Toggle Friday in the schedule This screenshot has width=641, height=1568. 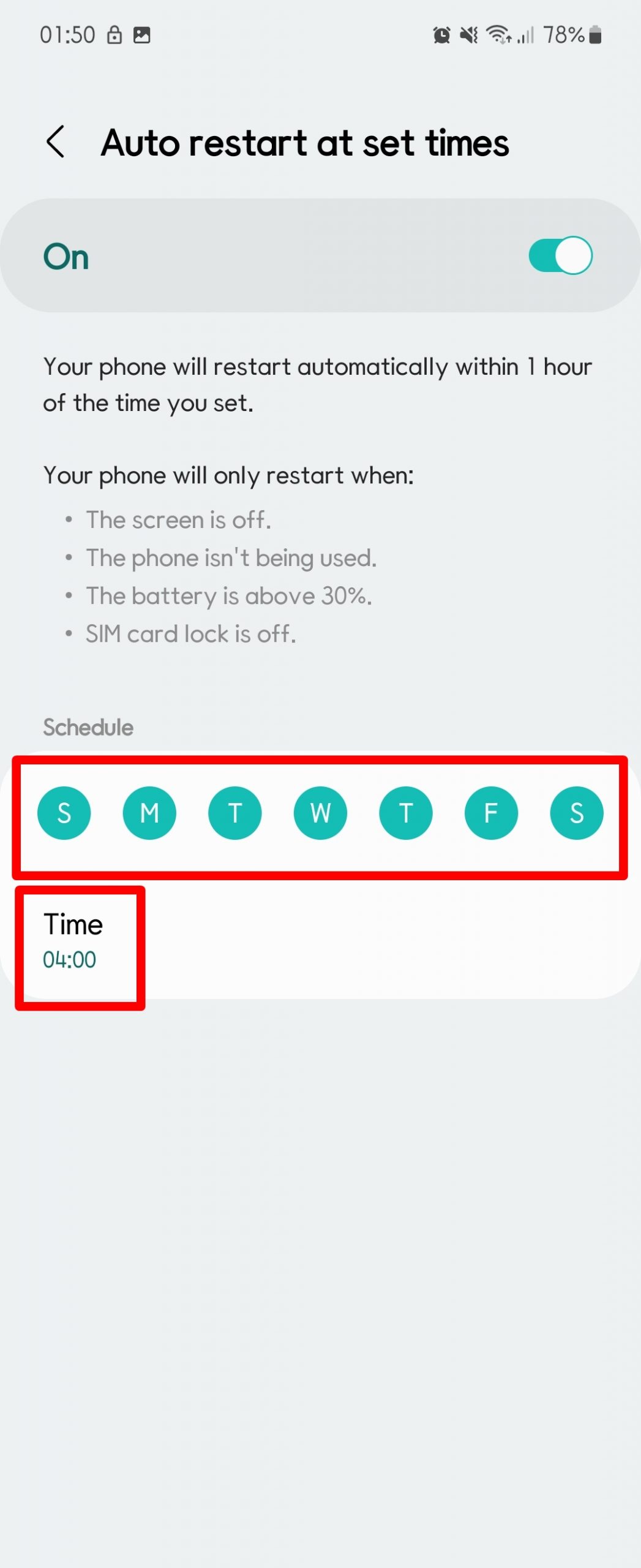[491, 813]
